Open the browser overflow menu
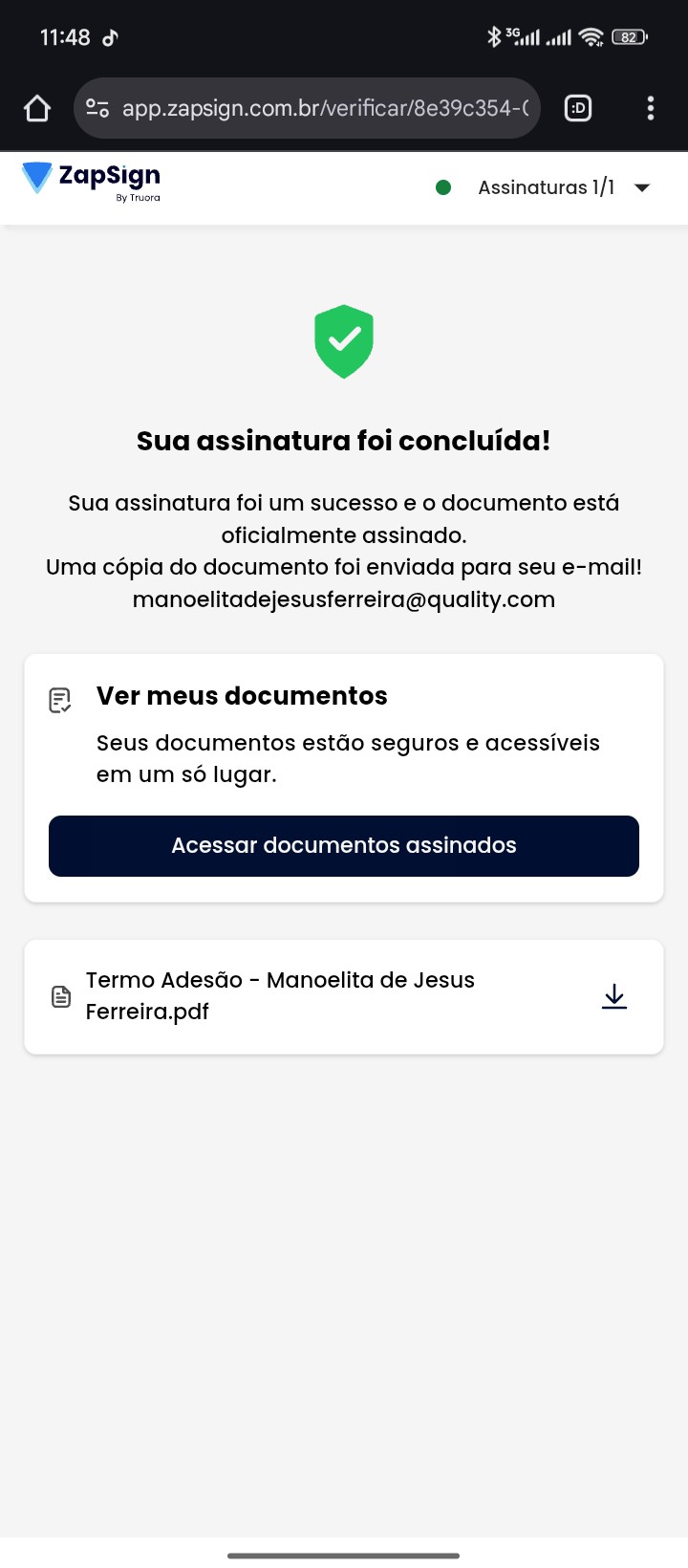 (x=650, y=108)
